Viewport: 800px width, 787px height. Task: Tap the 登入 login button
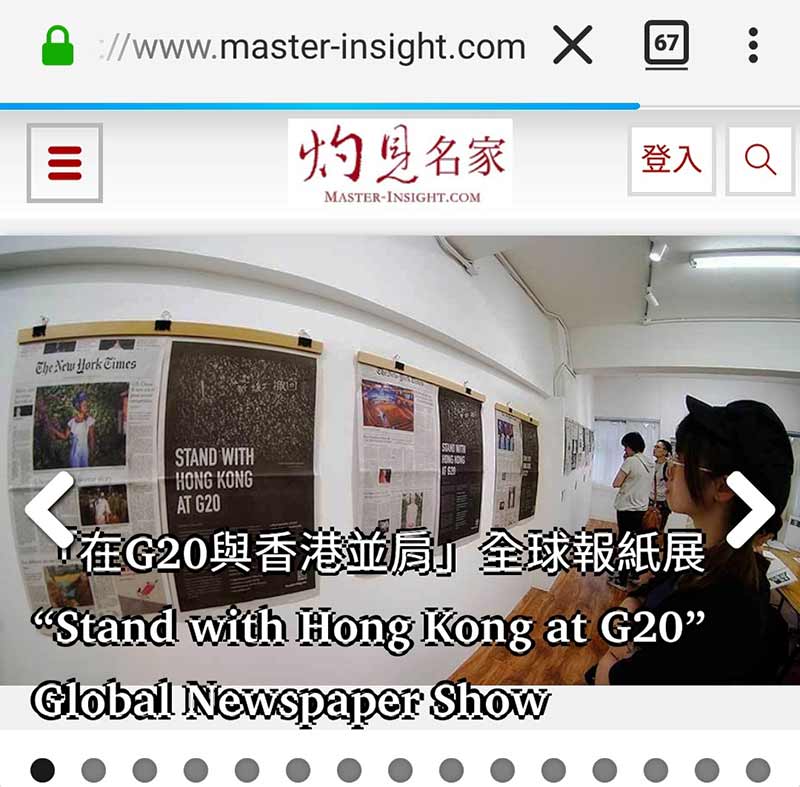(x=670, y=160)
